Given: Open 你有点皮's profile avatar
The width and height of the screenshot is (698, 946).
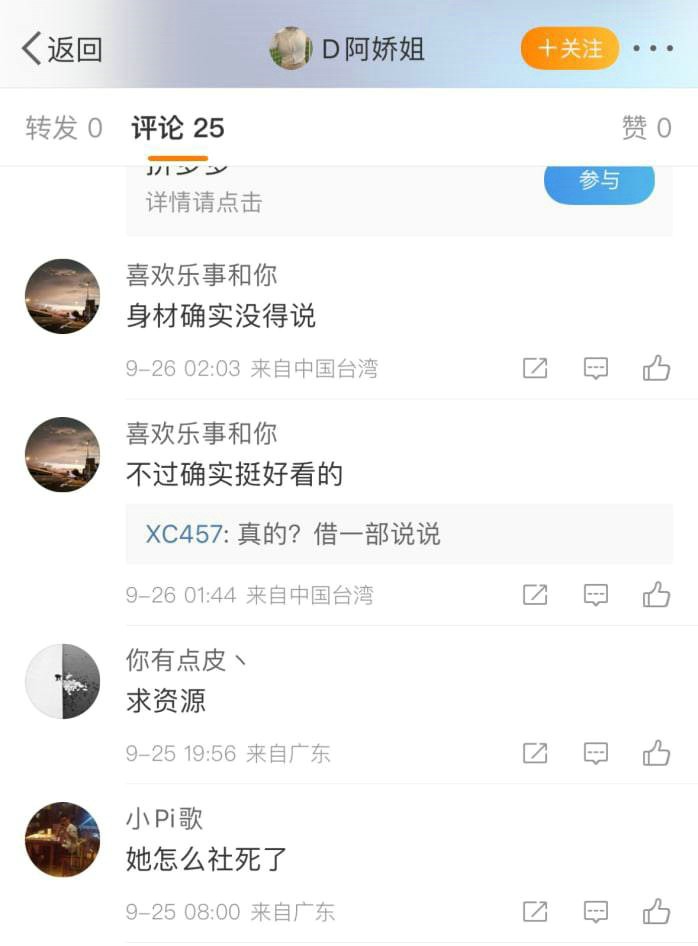Looking at the screenshot, I should click(62, 681).
